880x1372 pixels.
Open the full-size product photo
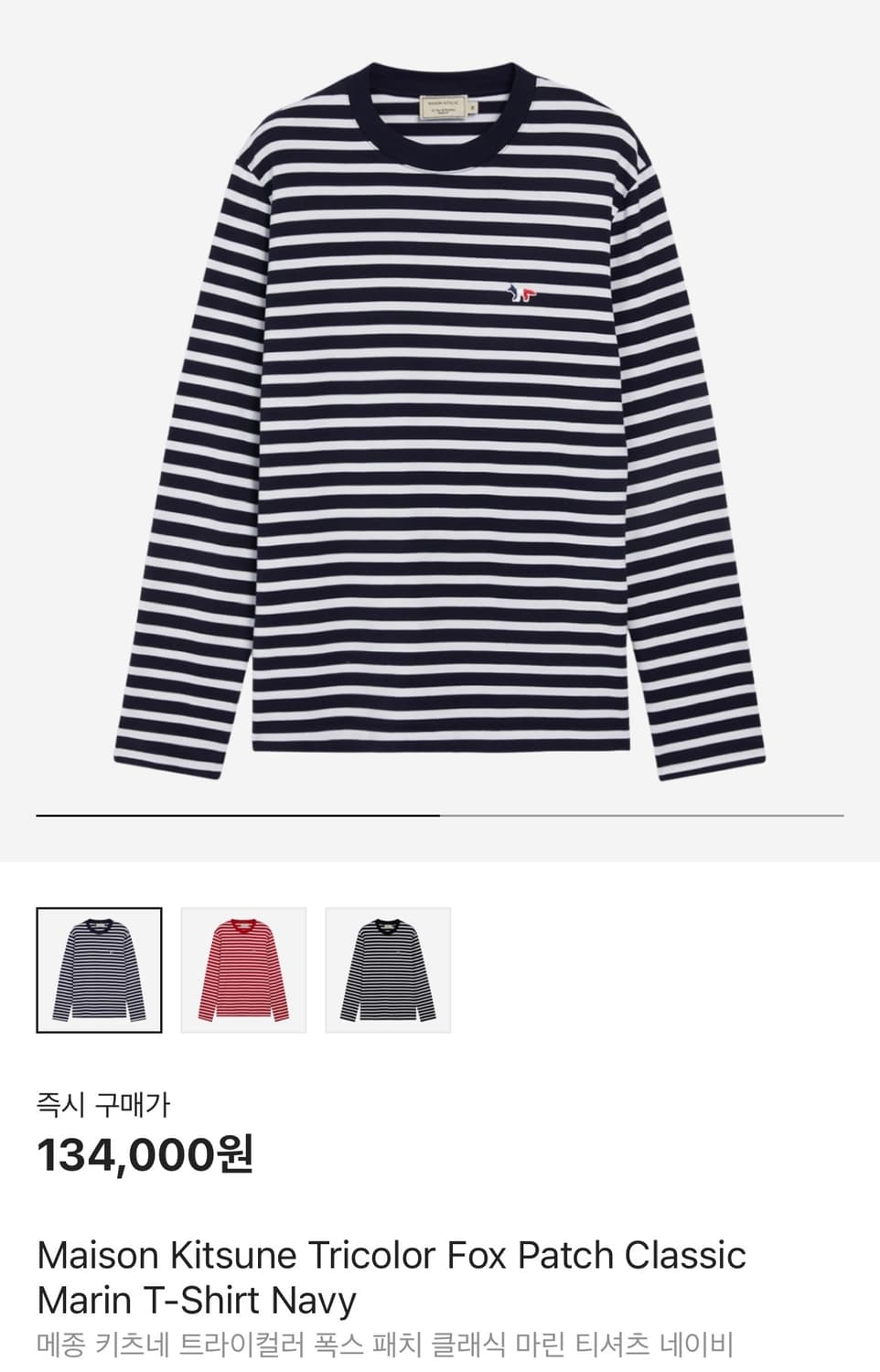[x=439, y=412]
